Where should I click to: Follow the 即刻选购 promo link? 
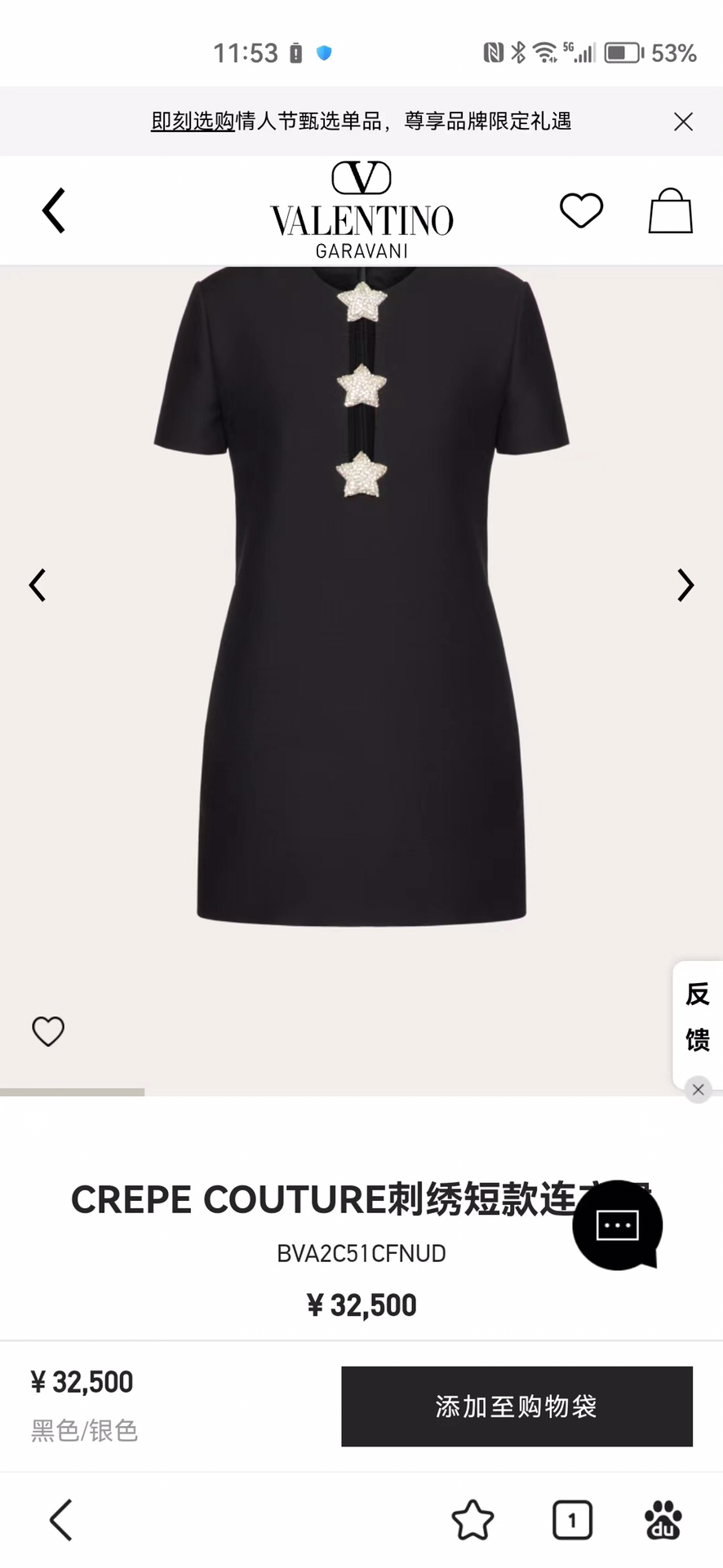tap(193, 122)
